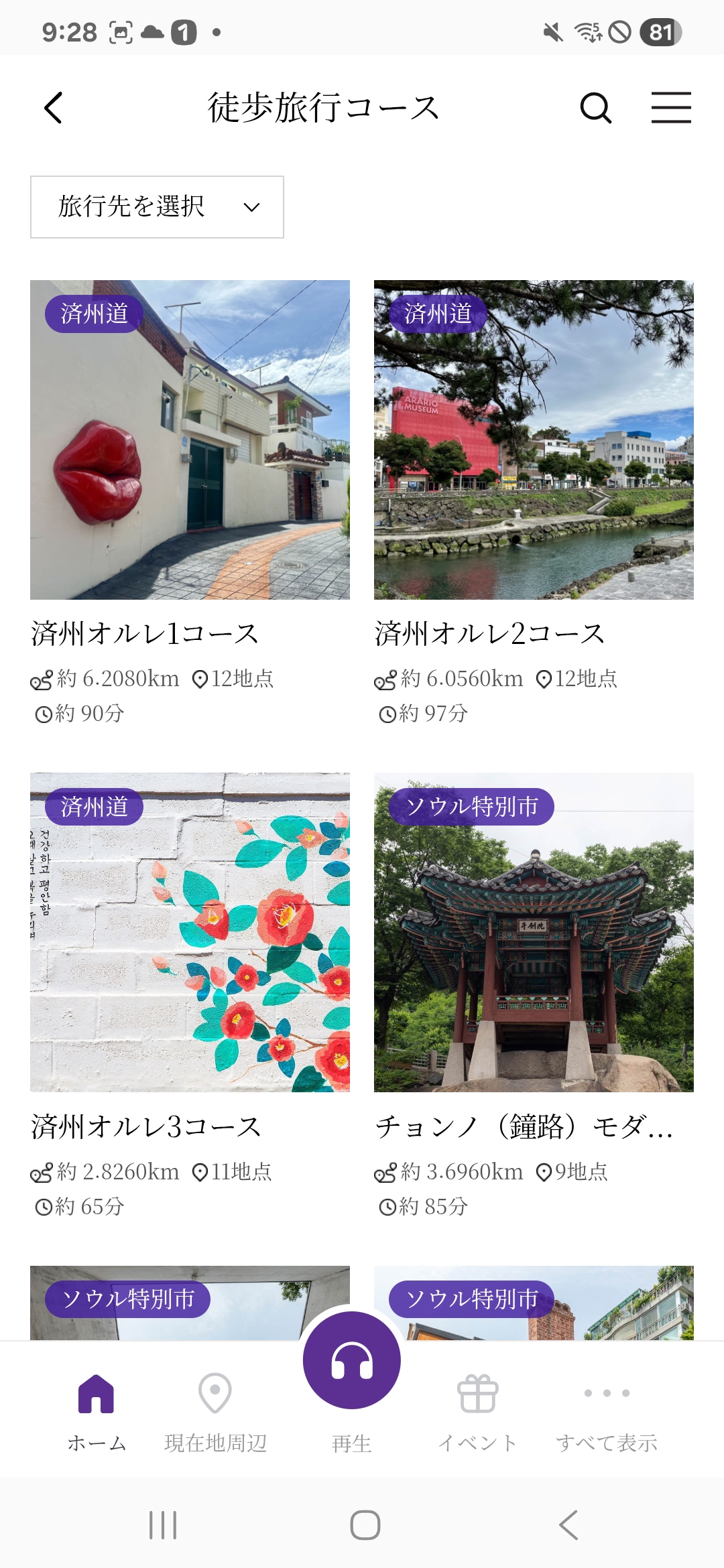Screen dimensions: 724x1568
Task: Tap the system back button
Action: coord(568,1525)
